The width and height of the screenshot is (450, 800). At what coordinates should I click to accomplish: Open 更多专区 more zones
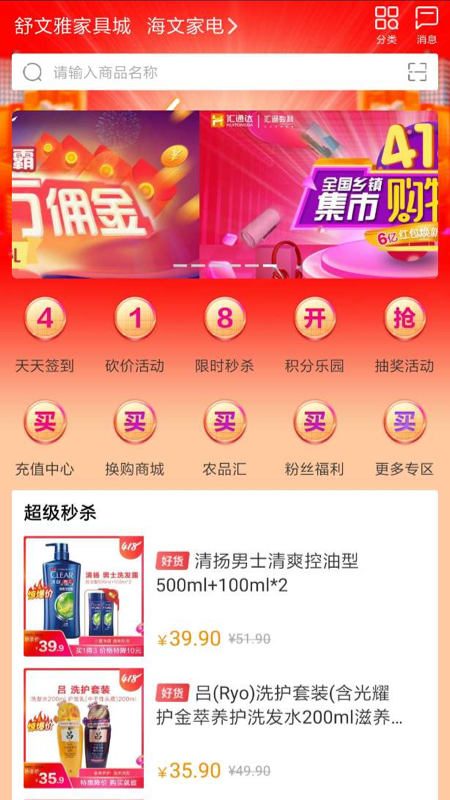[x=405, y=438]
